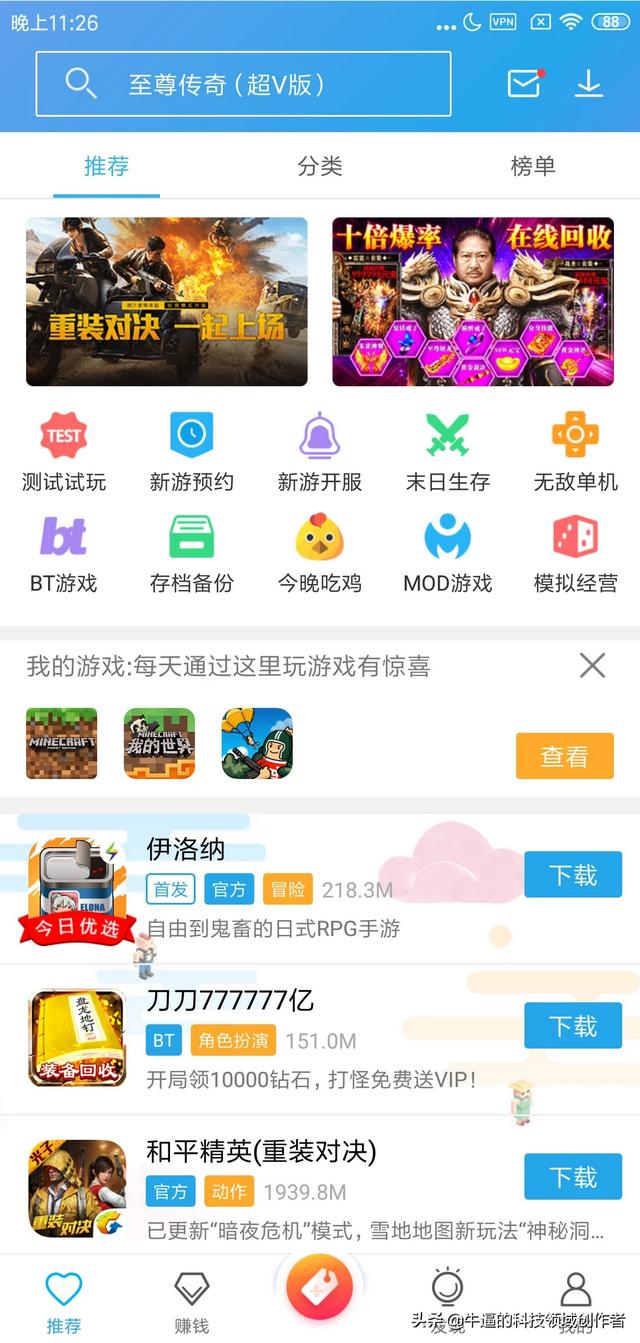The width and height of the screenshot is (640, 1343).
Task: Tap the 查看 button
Action: click(x=564, y=756)
